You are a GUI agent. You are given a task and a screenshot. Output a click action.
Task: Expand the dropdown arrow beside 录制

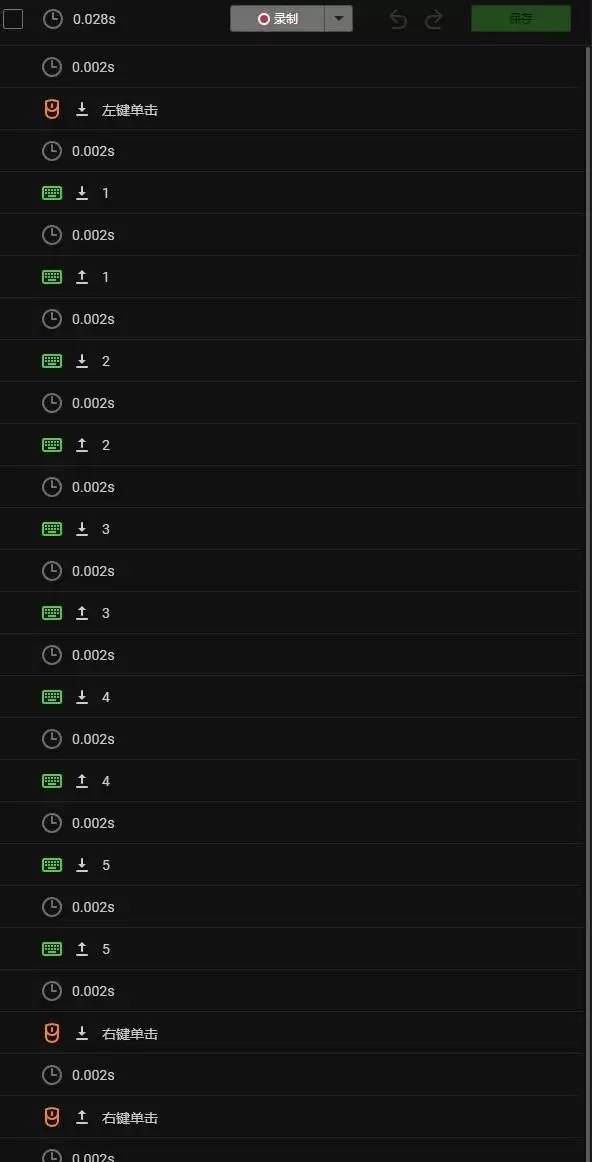[x=339, y=19]
